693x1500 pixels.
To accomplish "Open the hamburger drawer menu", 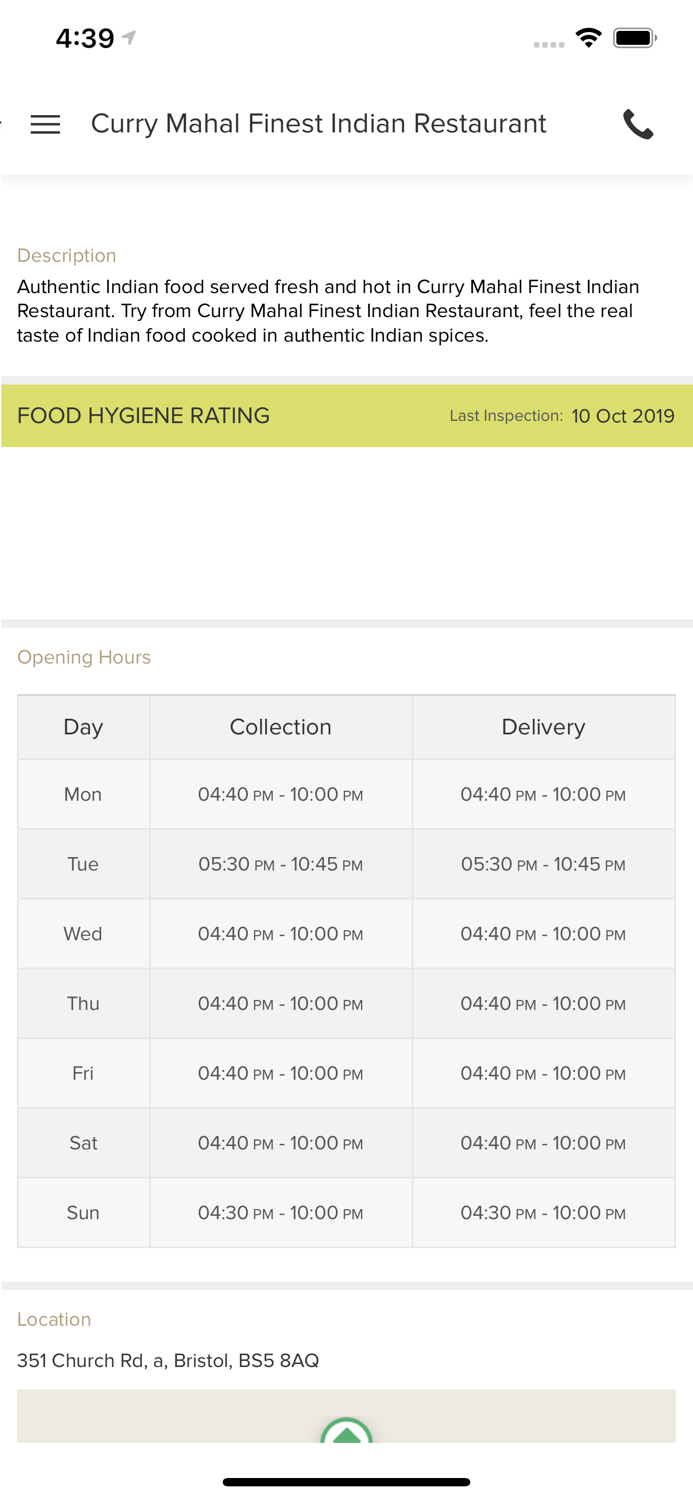I will tap(45, 124).
